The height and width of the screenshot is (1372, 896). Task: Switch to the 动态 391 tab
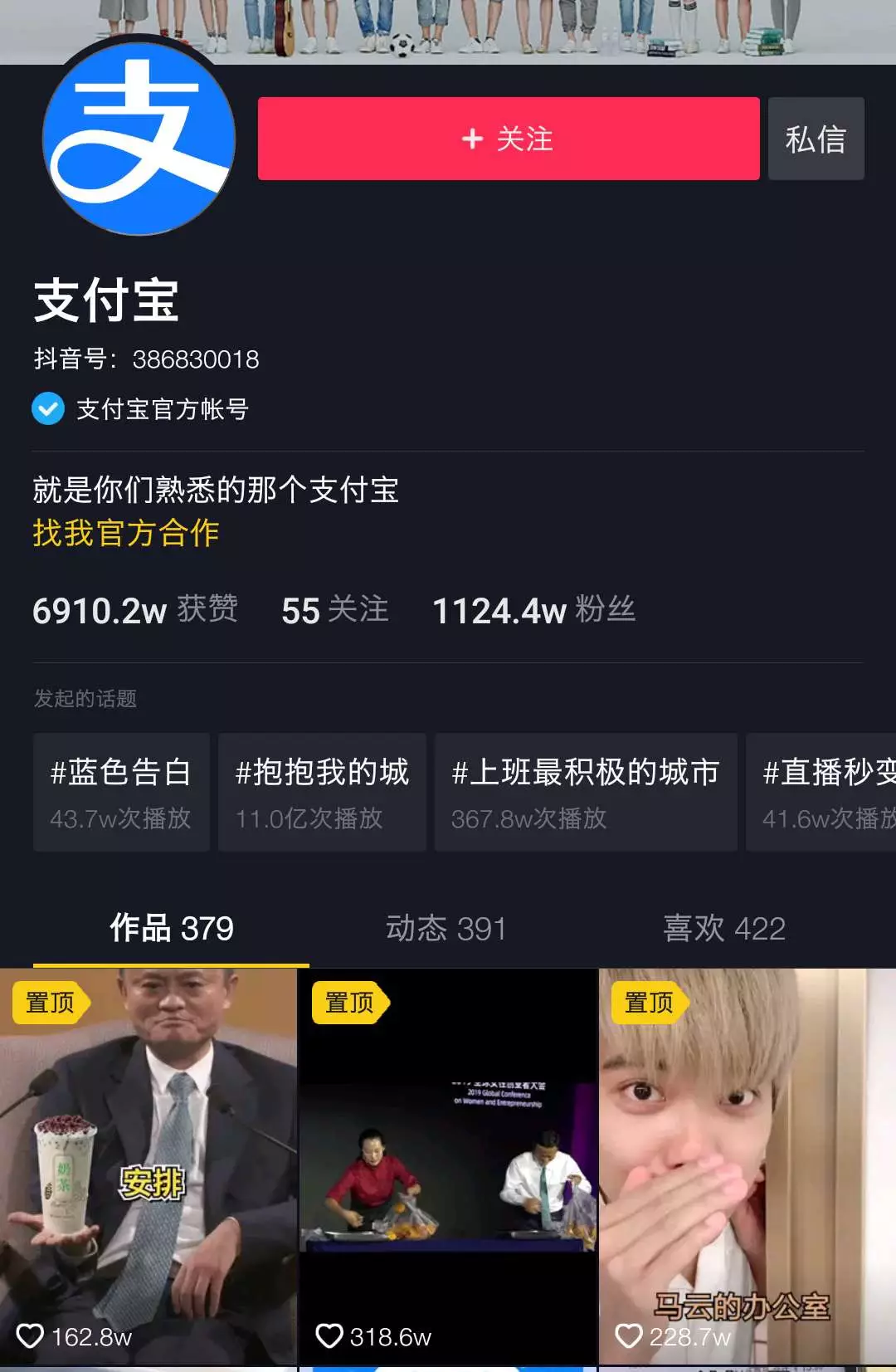tap(446, 928)
